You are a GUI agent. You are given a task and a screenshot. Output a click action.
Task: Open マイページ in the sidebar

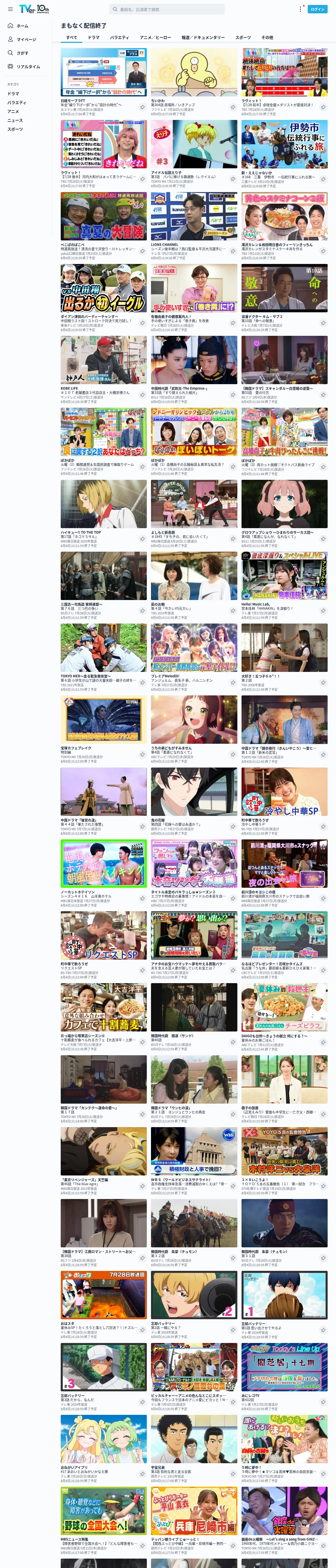click(22, 39)
